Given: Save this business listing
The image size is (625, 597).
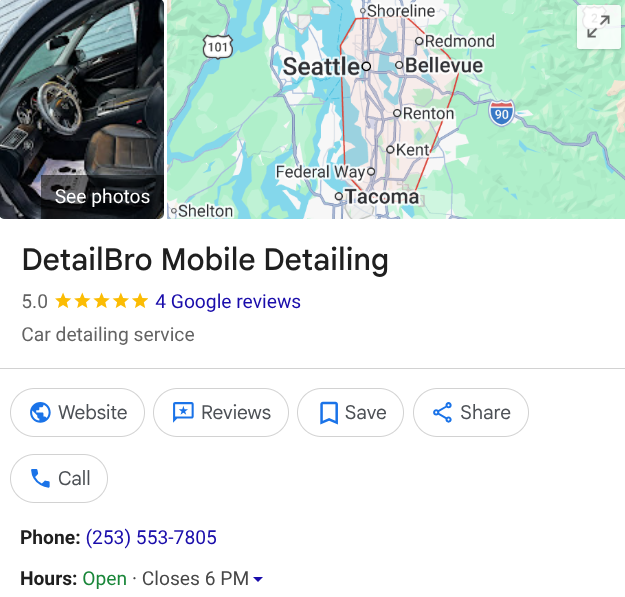Looking at the screenshot, I should coord(351,413).
